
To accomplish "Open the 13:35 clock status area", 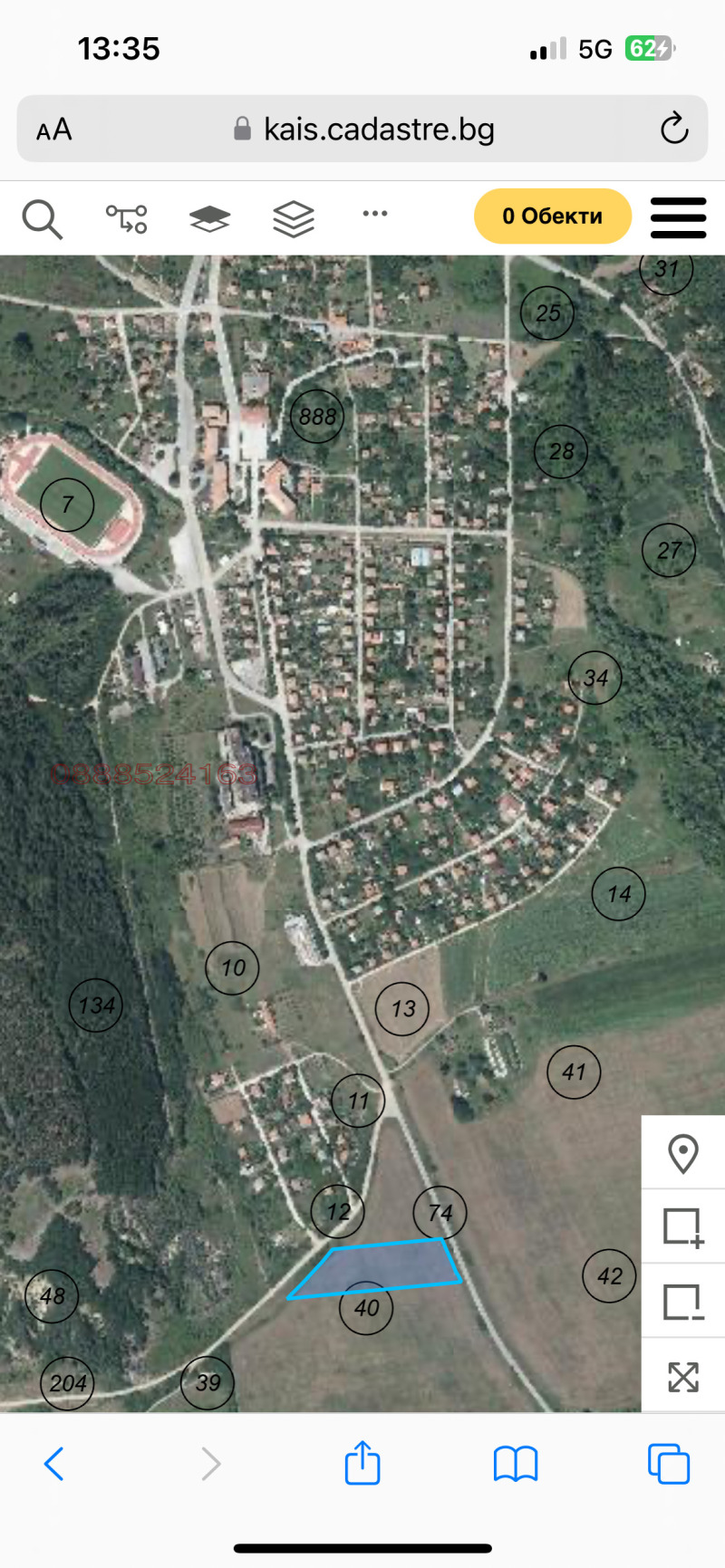I will [x=121, y=47].
